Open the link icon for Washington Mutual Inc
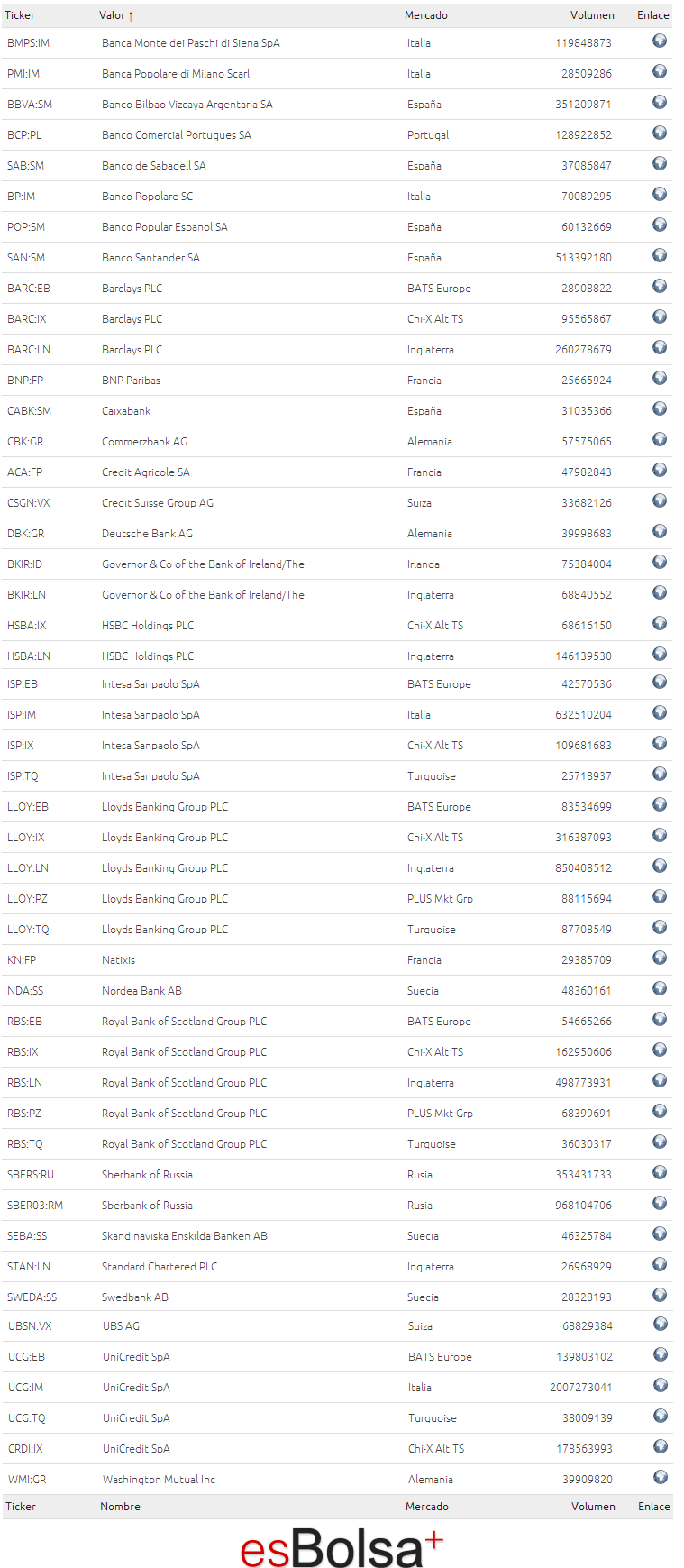The height and width of the screenshot is (1568, 684). 661,1477
